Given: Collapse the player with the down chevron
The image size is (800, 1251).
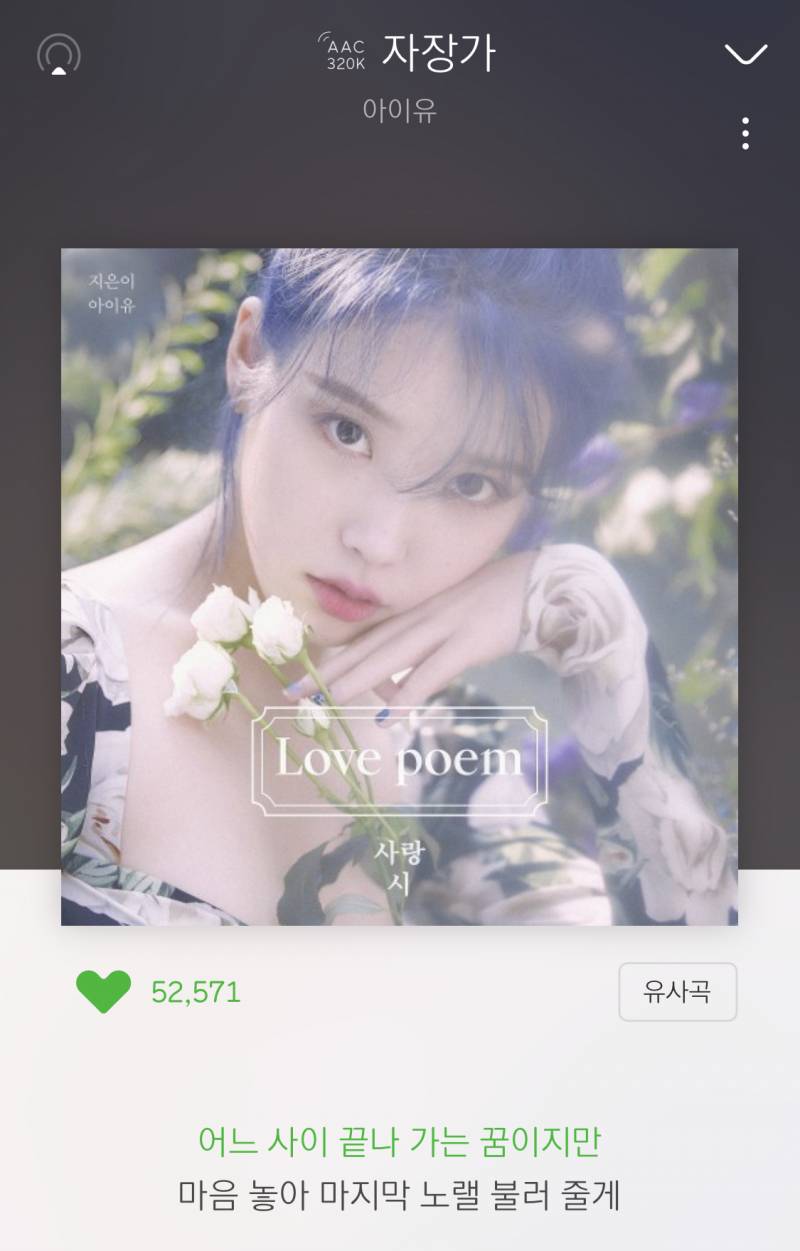Looking at the screenshot, I should coord(745,54).
